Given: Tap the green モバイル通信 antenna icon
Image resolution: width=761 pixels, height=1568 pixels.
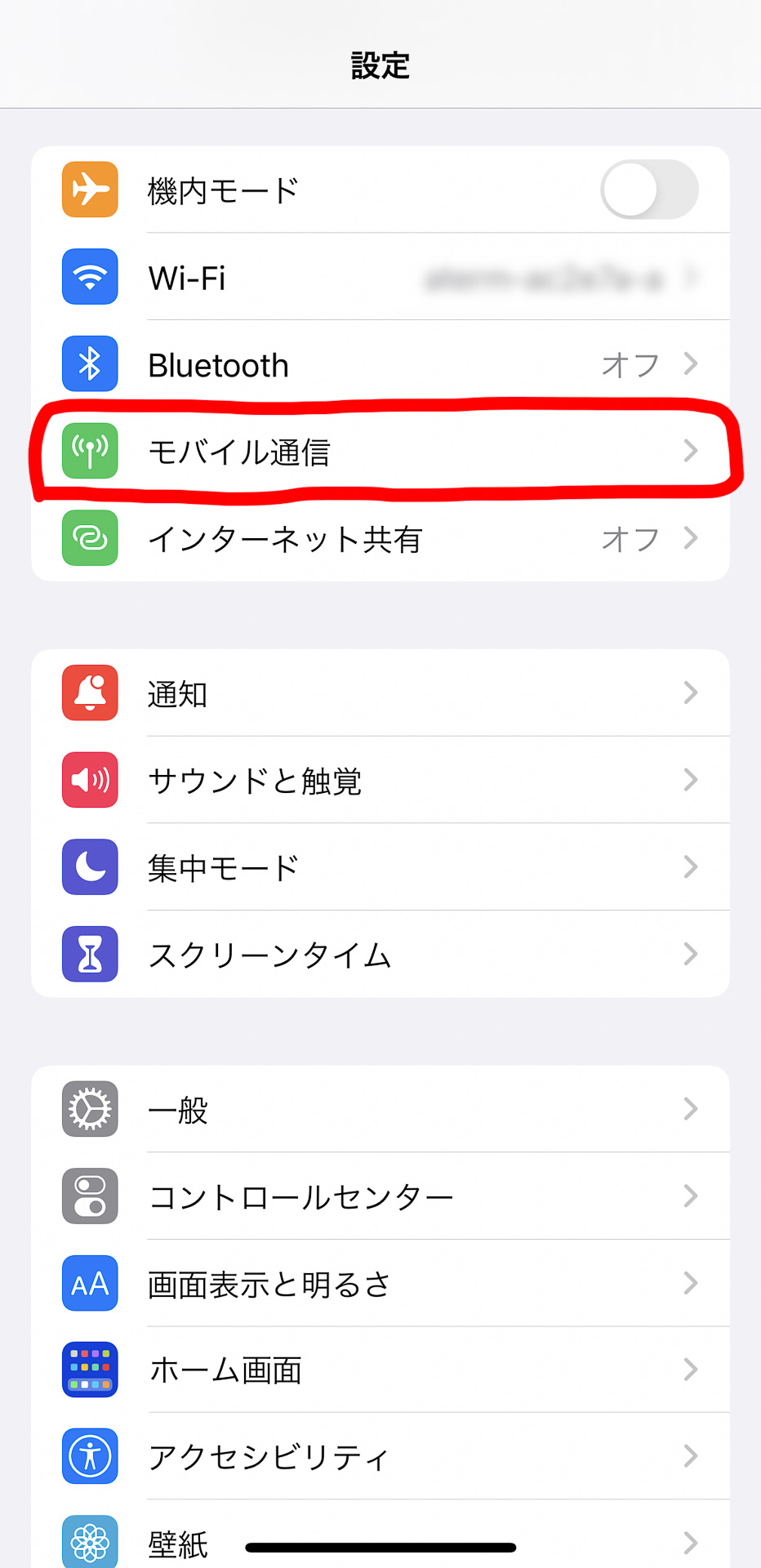Looking at the screenshot, I should click(x=90, y=451).
